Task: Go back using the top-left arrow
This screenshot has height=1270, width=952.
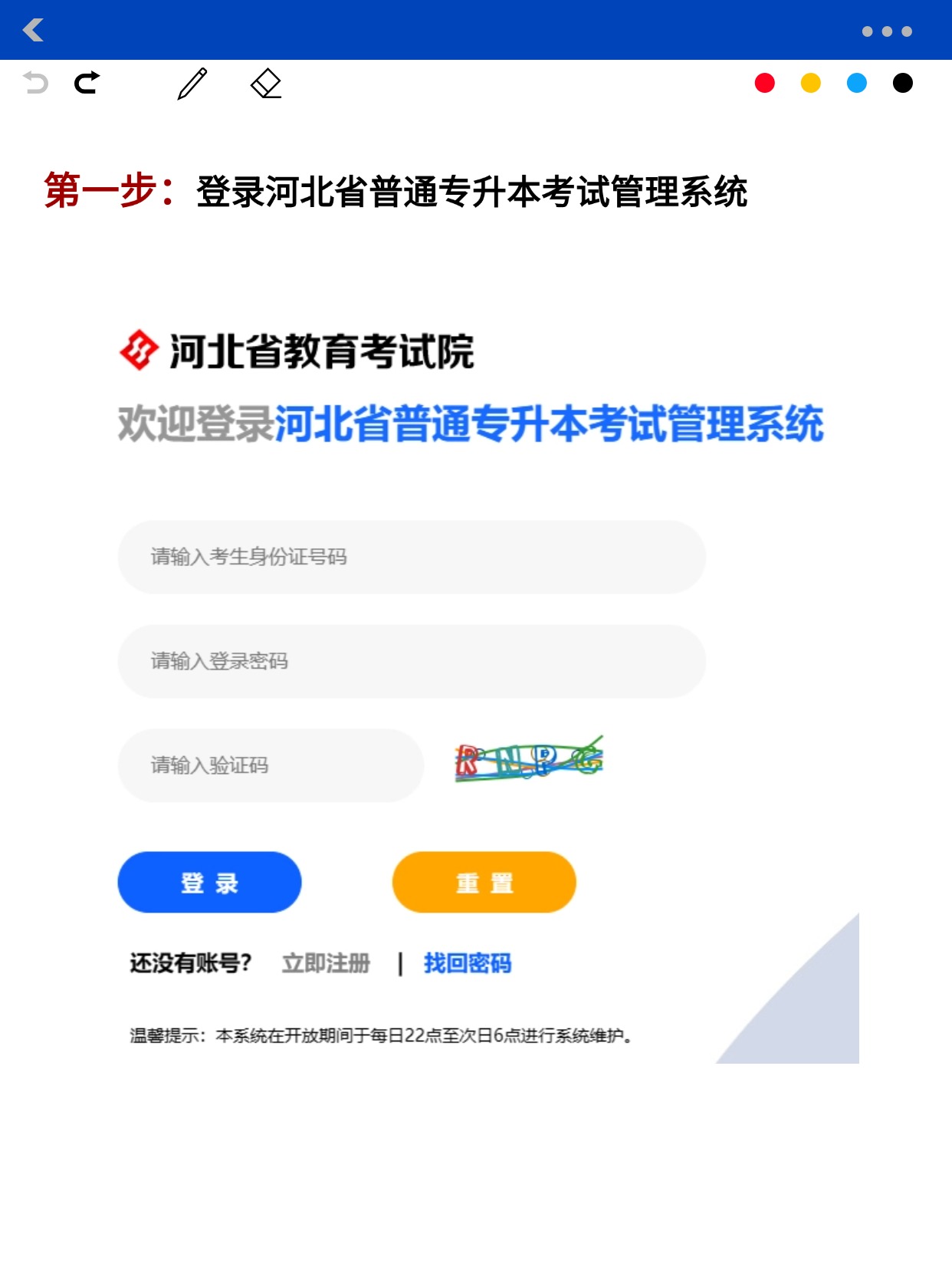Action: tap(33, 30)
